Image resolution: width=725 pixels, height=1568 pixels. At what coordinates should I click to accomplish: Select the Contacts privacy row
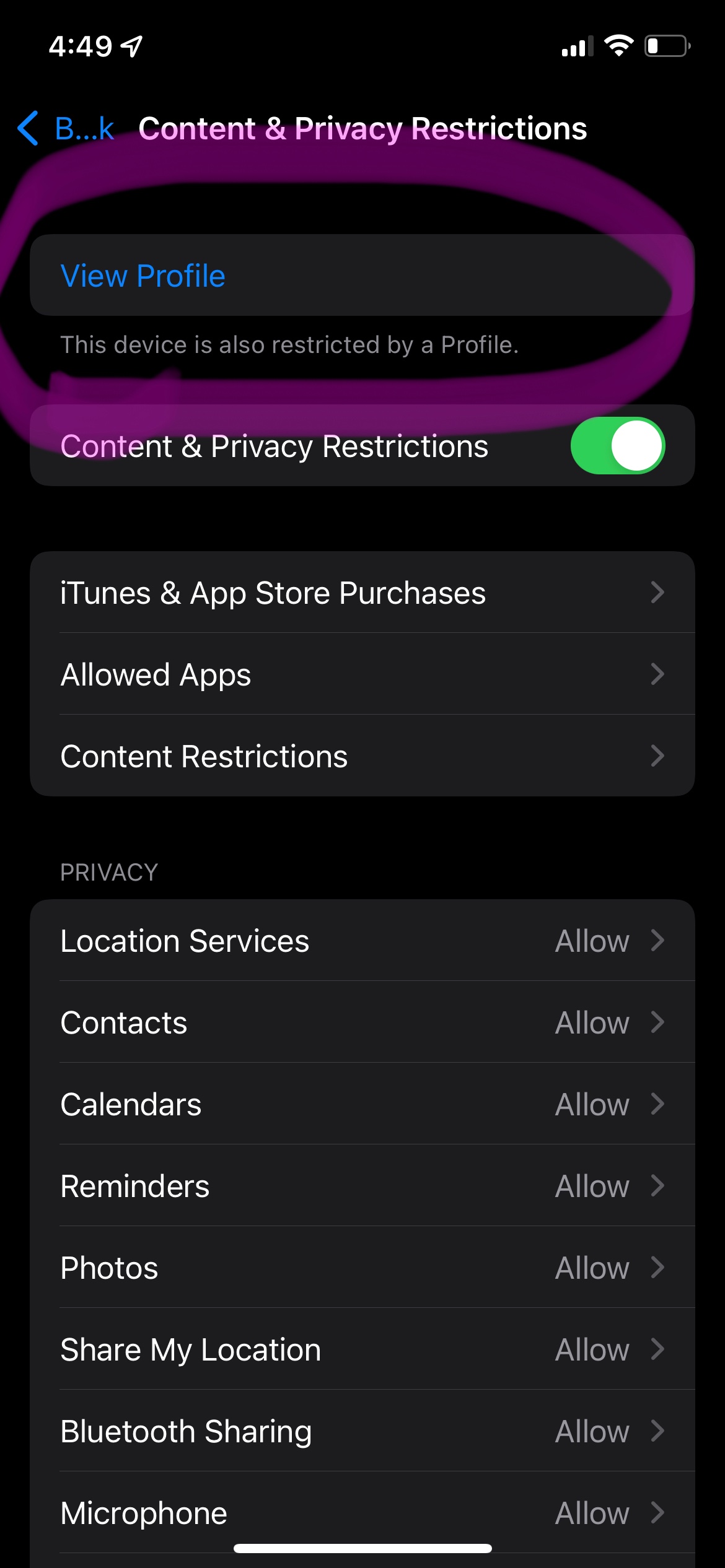pyautogui.click(x=362, y=1022)
